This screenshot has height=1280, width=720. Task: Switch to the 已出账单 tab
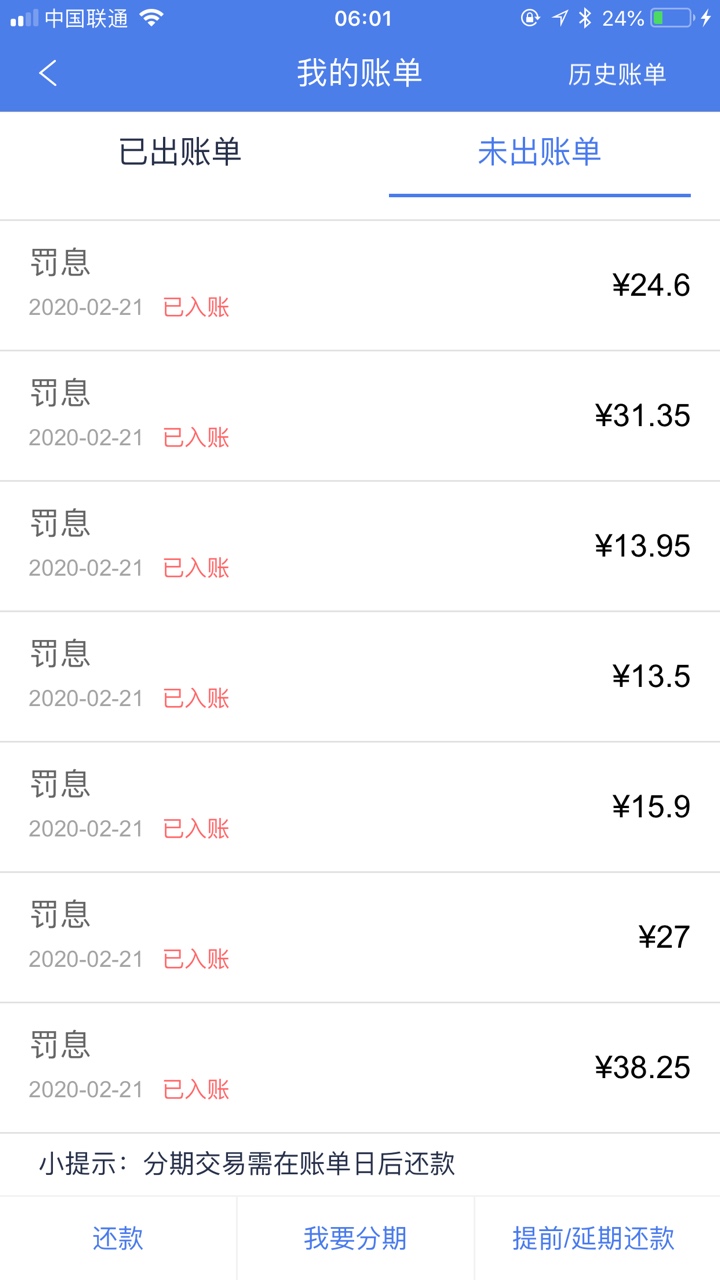(x=180, y=152)
